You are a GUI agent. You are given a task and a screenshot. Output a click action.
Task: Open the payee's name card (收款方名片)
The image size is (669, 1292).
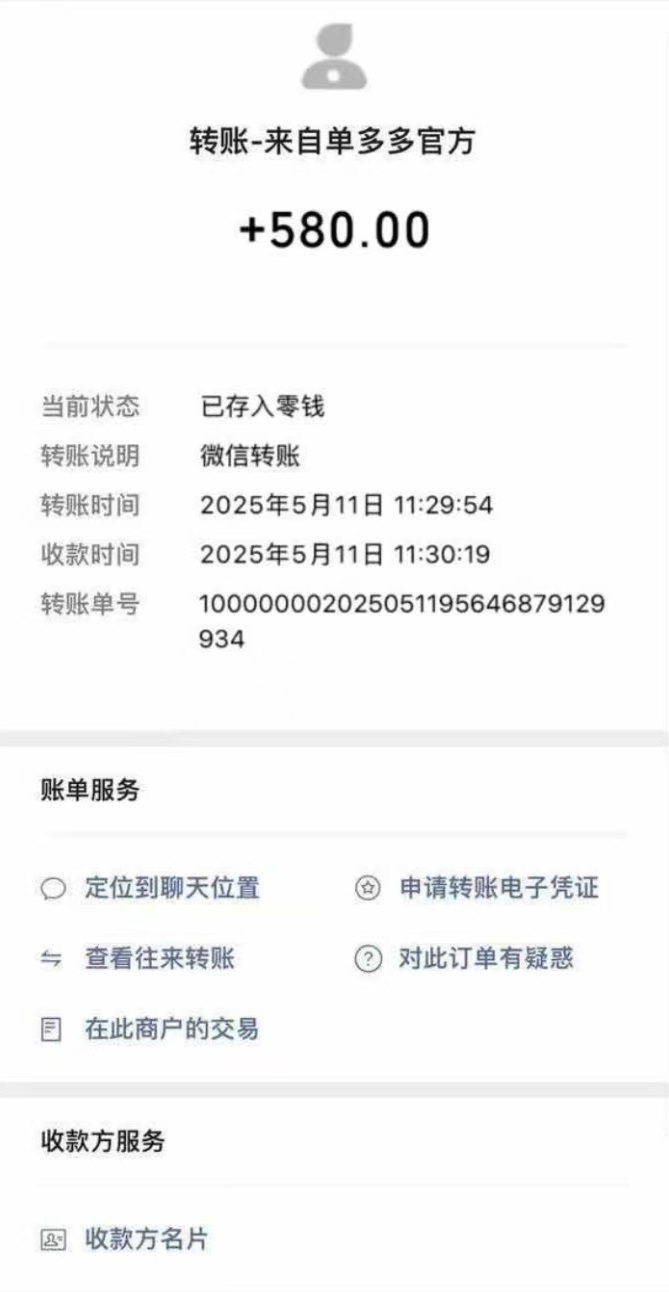(x=125, y=1240)
